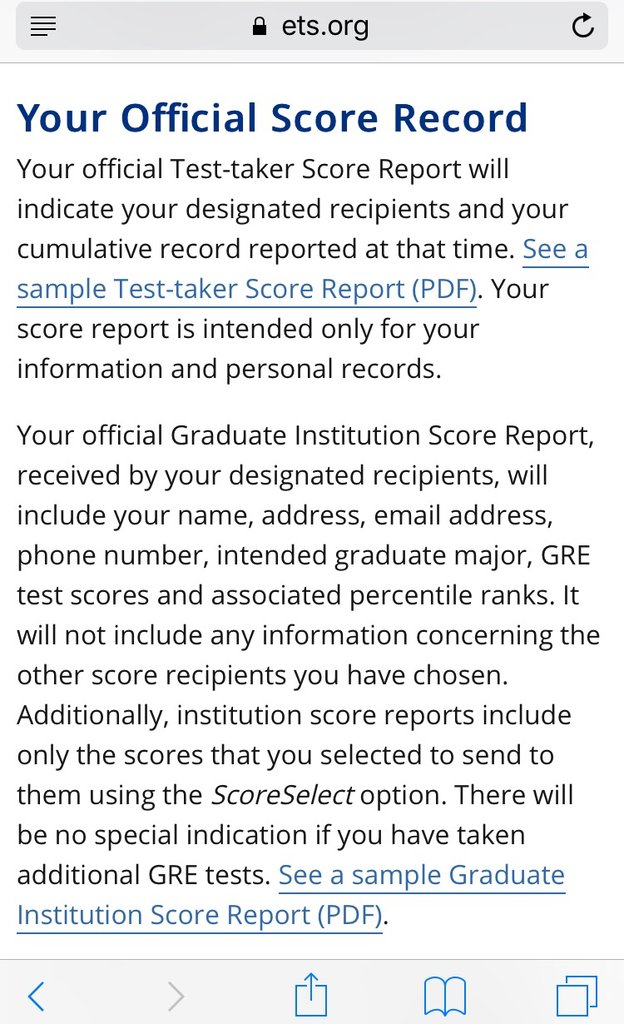Viewport: 624px width, 1024px height.
Task: Open the share sheet
Action: point(311,994)
